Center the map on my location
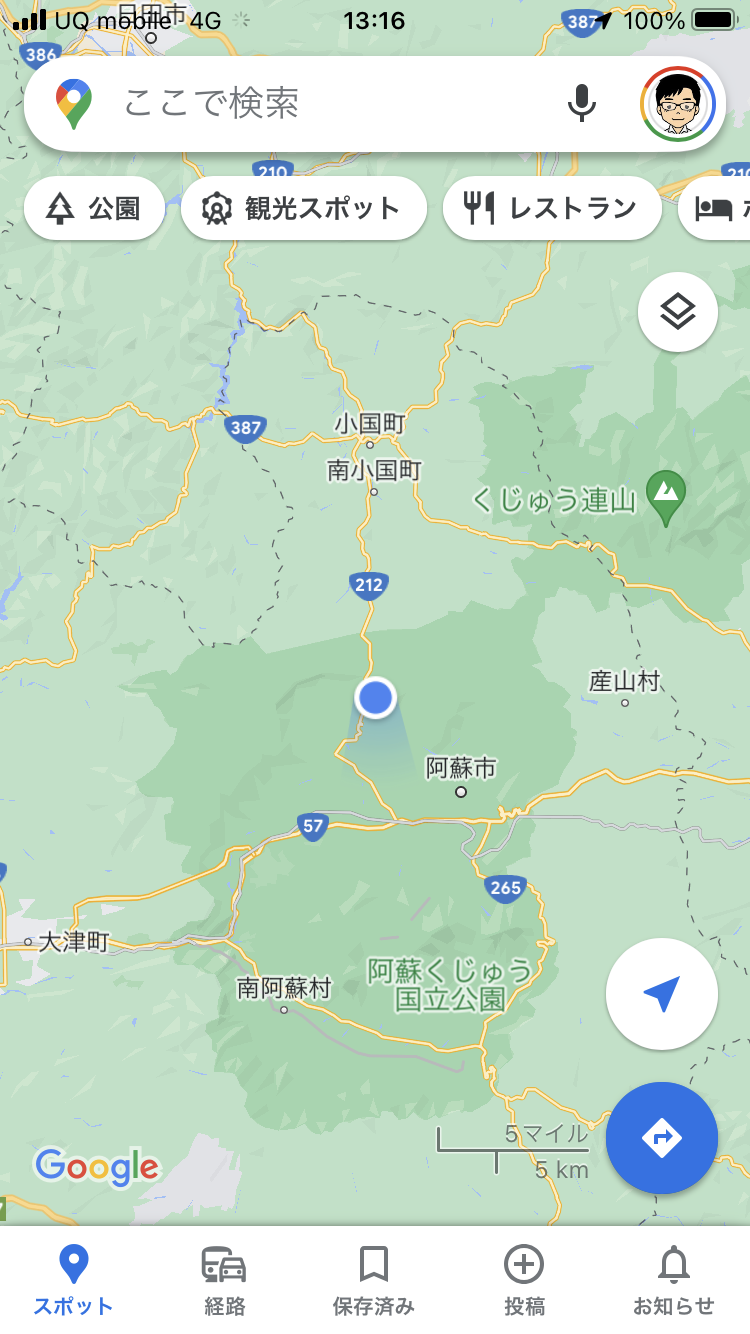Screen dimensions: 750x1334 point(661,994)
